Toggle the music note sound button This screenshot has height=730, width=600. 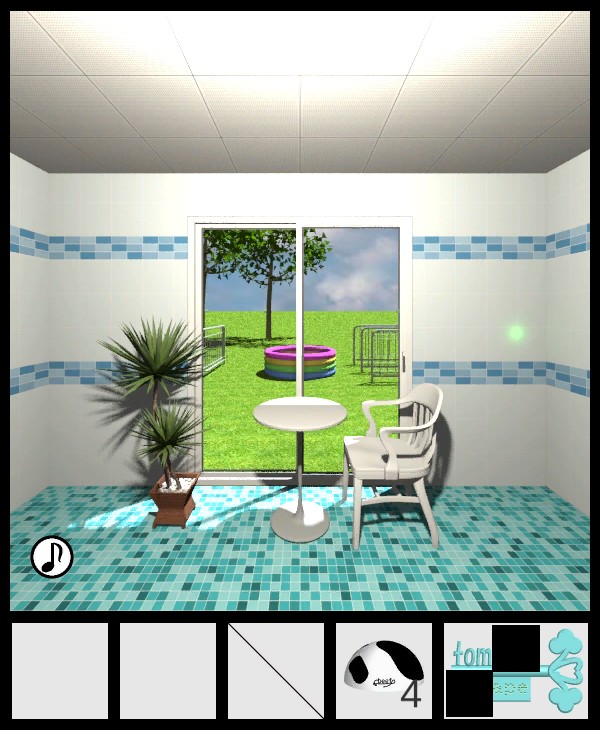(x=52, y=557)
